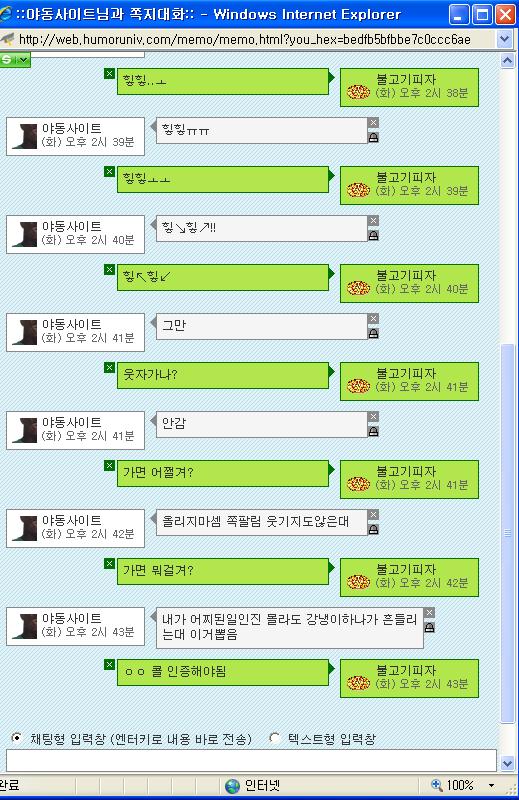Close the Internet Explorer window
The width and height of the screenshot is (519, 800).
(x=505, y=15)
